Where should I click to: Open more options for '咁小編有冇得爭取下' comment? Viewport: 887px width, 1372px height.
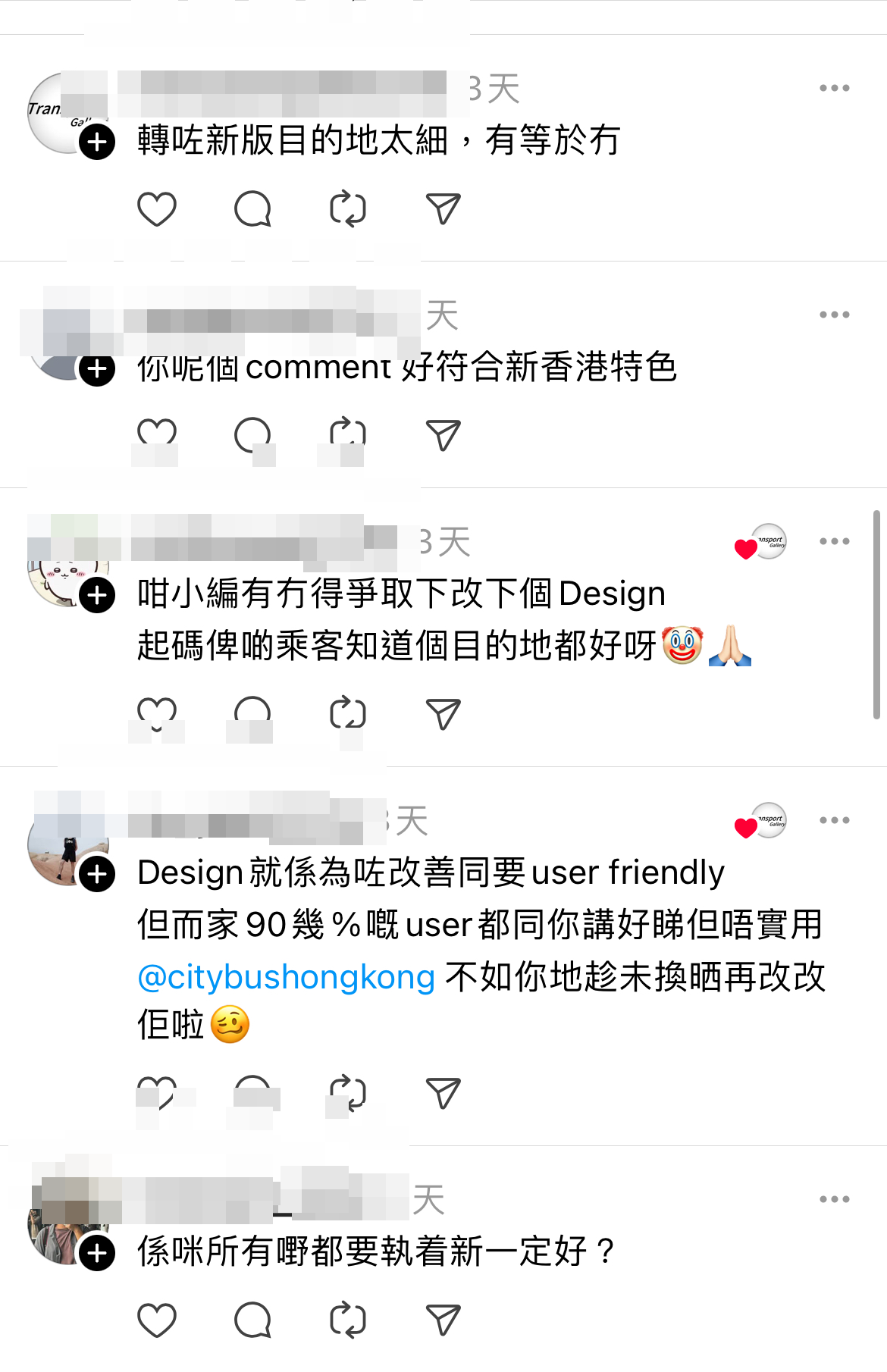coord(834,541)
